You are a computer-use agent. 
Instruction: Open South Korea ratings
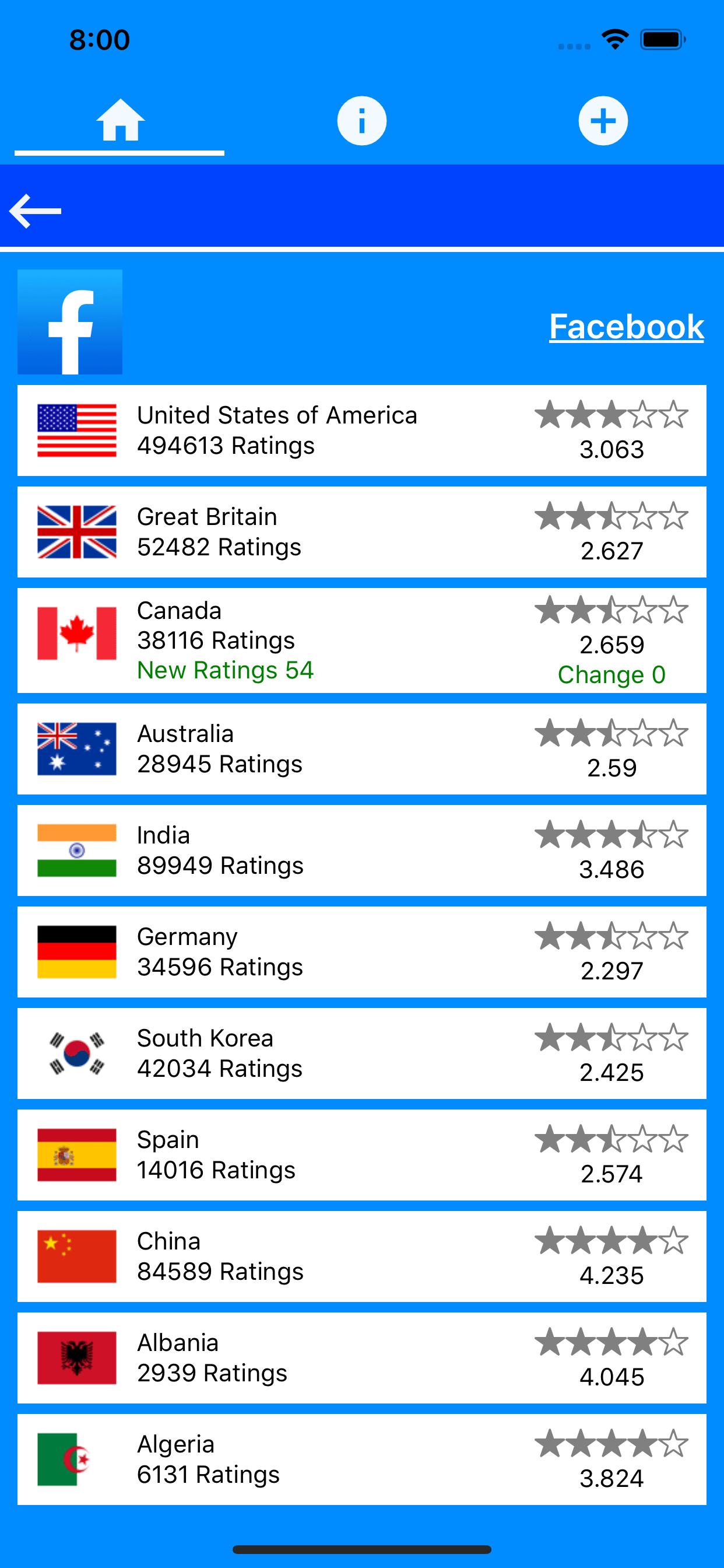pos(361,1053)
